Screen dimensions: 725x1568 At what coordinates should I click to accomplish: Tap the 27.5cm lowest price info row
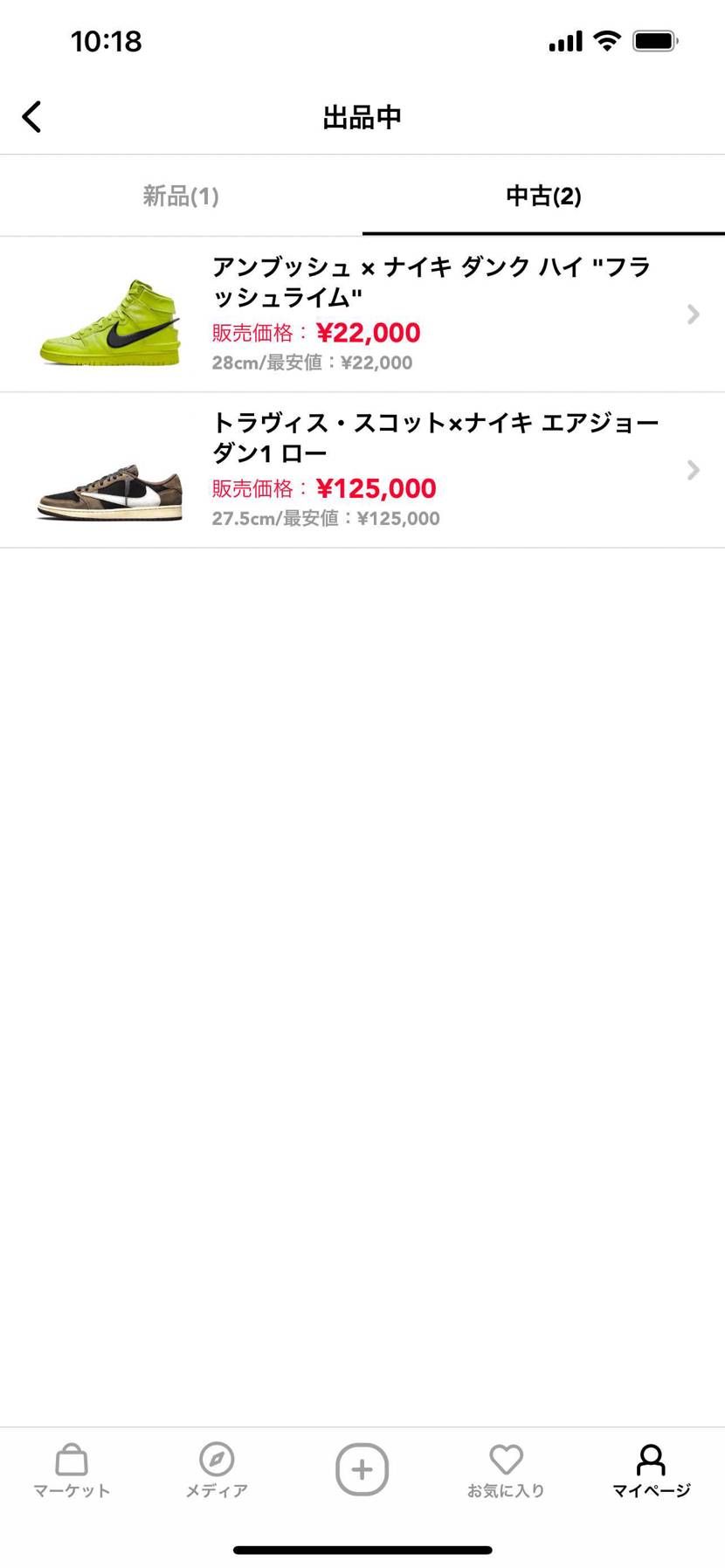pyautogui.click(x=325, y=518)
